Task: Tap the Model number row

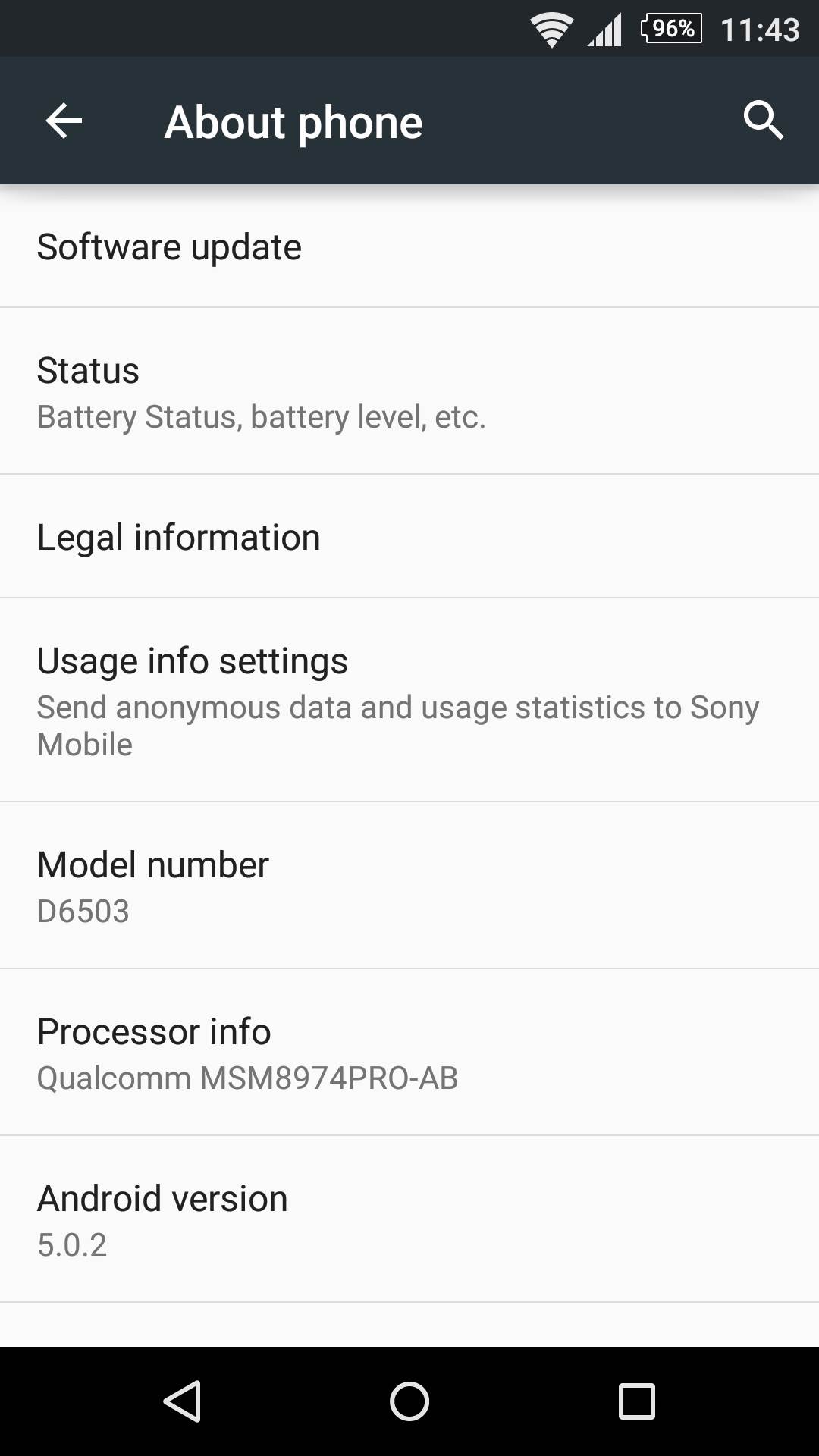Action: click(409, 886)
